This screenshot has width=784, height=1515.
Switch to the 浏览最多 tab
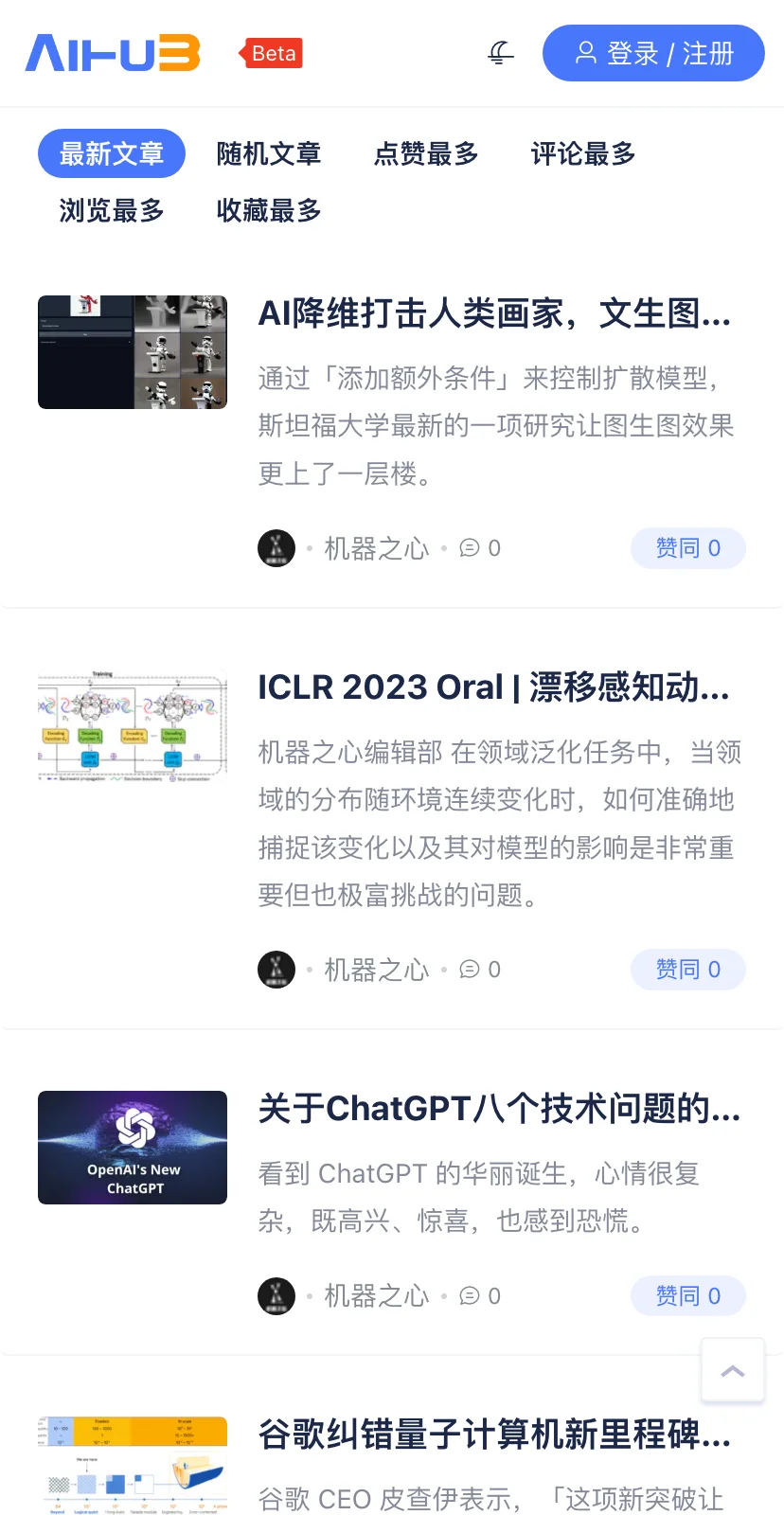(112, 210)
